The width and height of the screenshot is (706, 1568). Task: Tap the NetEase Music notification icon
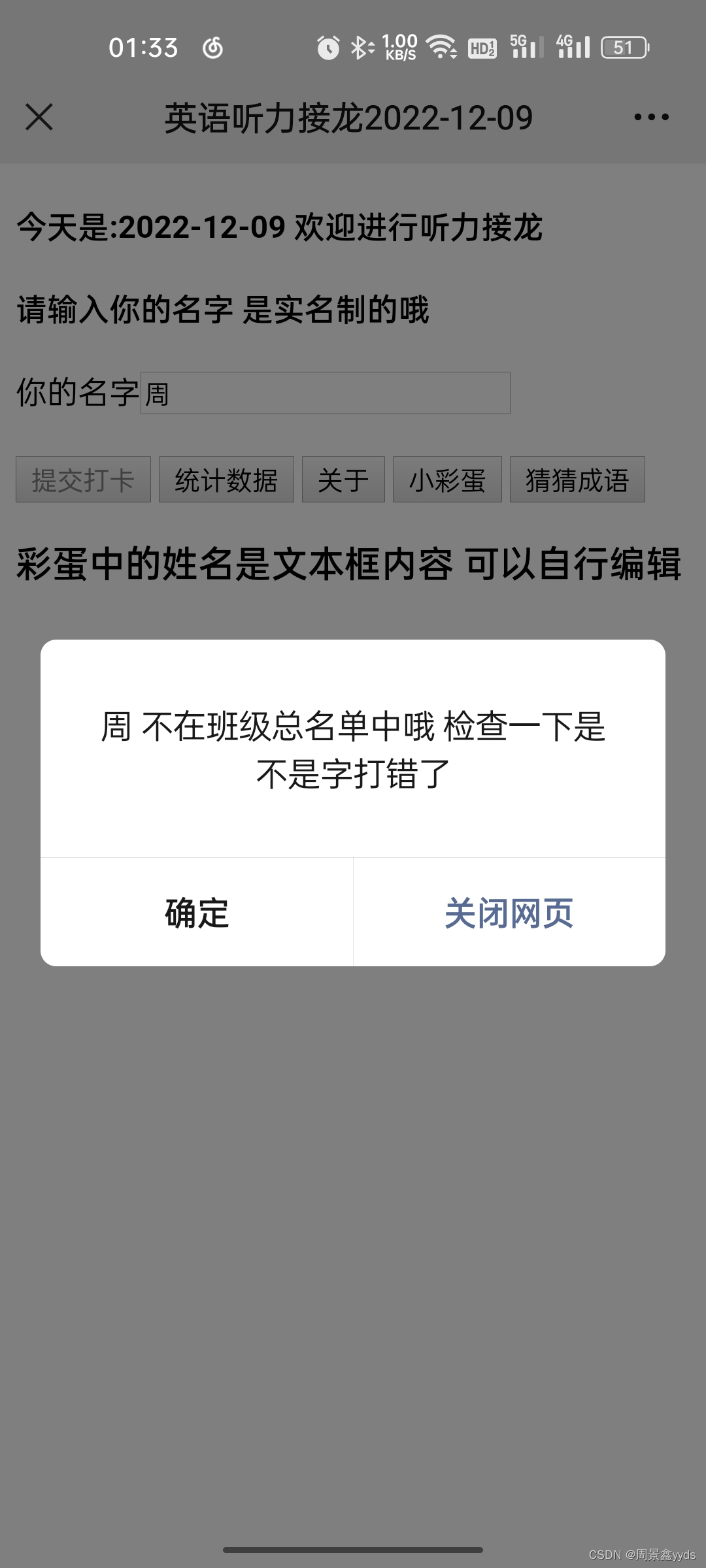pos(212,48)
